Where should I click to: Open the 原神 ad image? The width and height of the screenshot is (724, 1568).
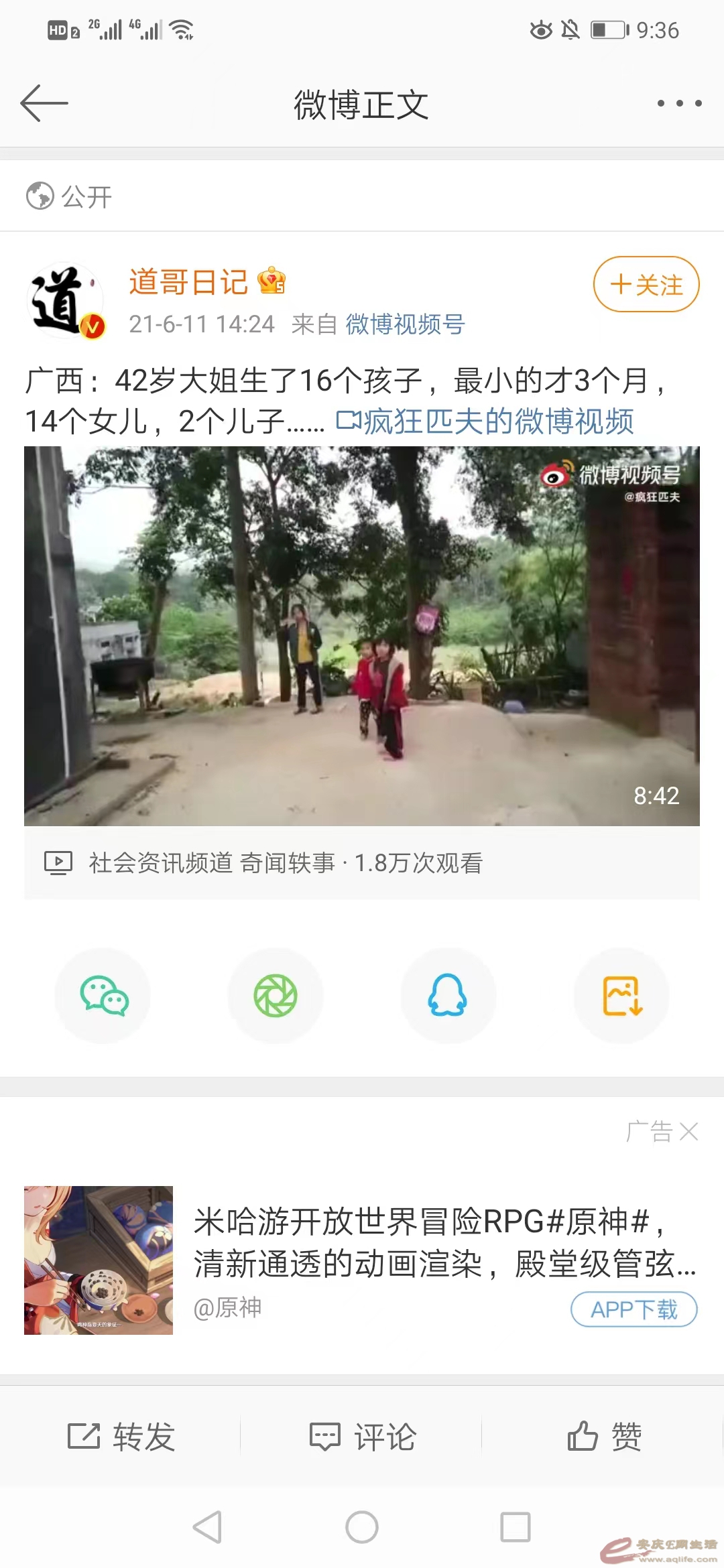click(99, 1260)
